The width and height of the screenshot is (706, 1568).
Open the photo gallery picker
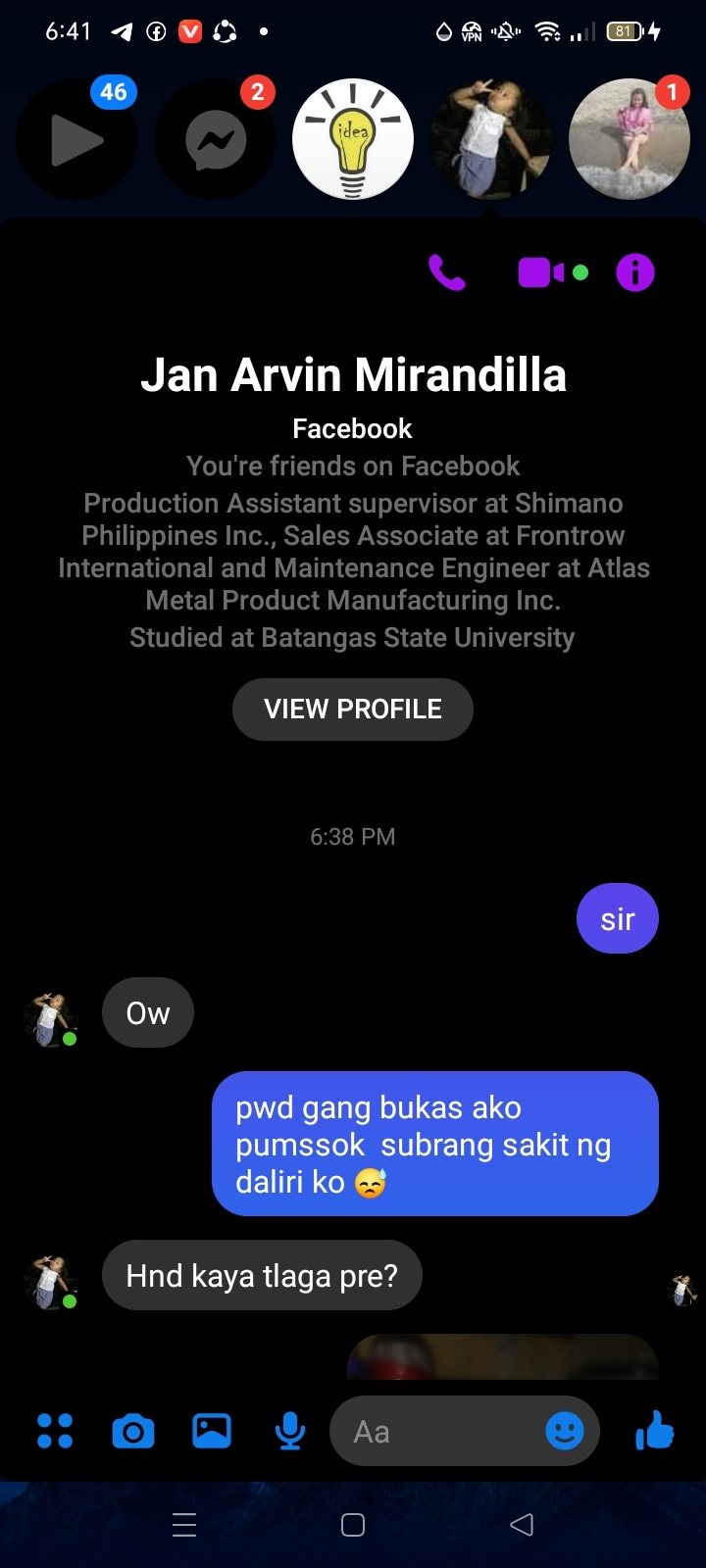[x=212, y=1431]
